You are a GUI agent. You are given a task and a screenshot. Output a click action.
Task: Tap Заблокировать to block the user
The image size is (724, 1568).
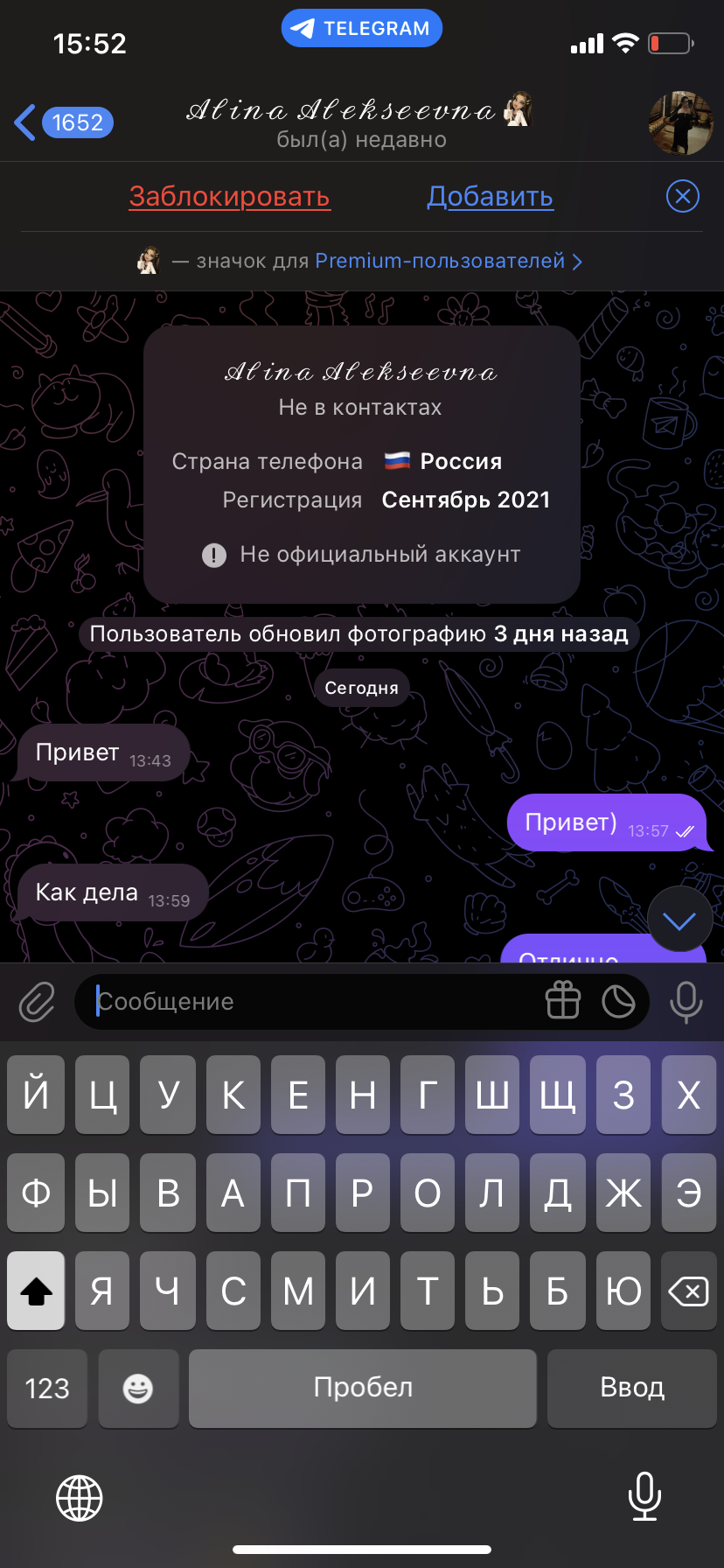click(229, 196)
